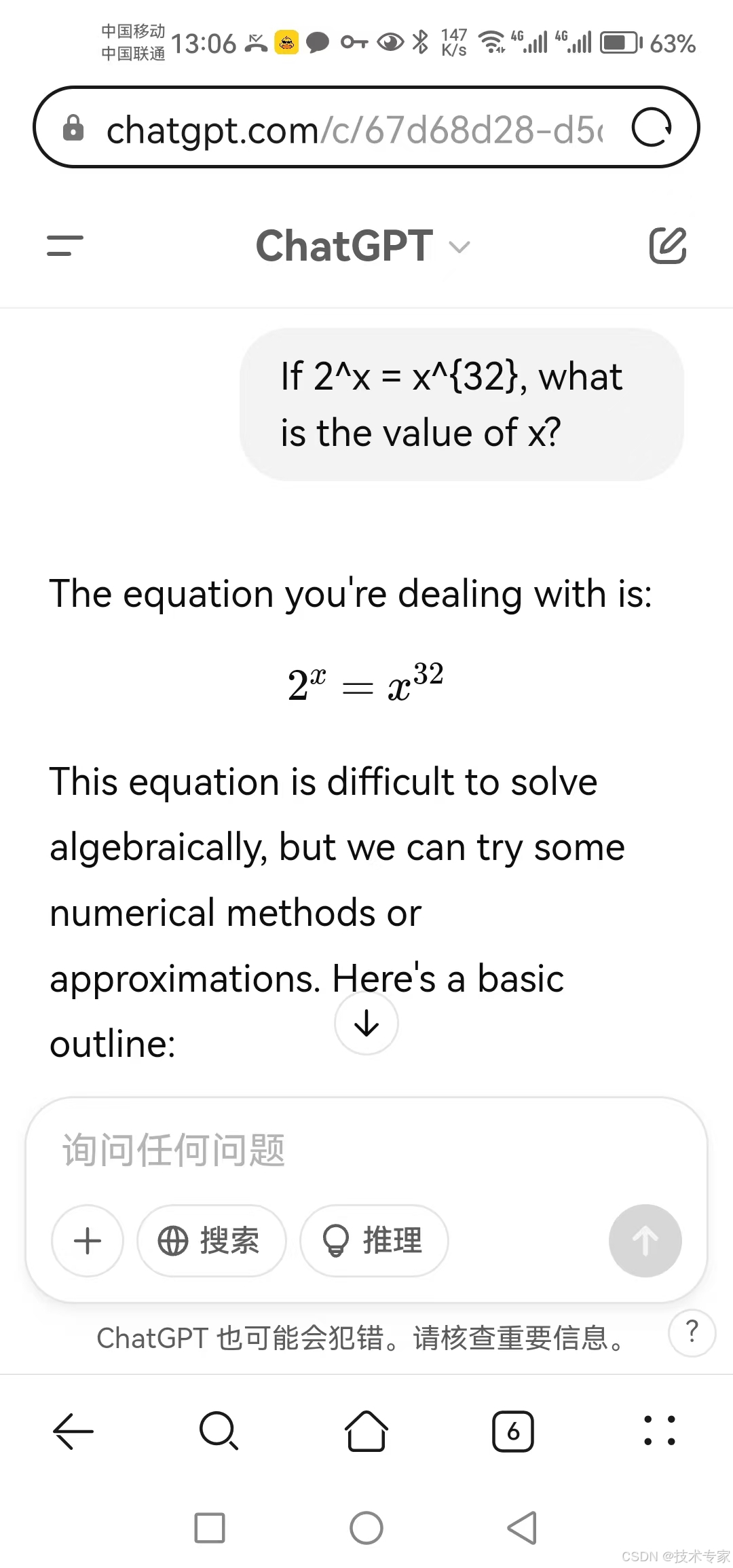Screen dimensions: 733x1568
Task: Go to the browser home page
Action: coord(366,1431)
